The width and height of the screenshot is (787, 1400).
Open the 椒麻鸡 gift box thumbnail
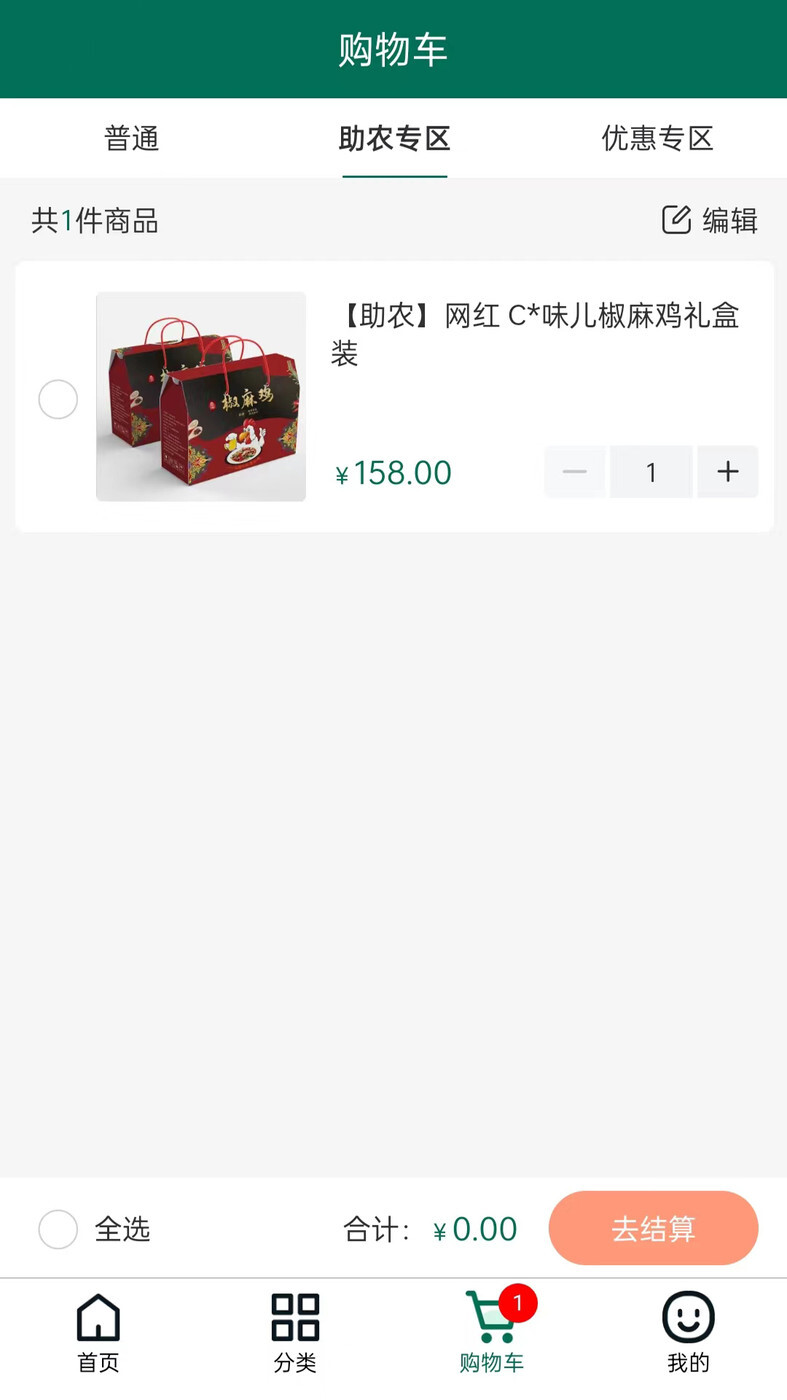[x=200, y=396]
